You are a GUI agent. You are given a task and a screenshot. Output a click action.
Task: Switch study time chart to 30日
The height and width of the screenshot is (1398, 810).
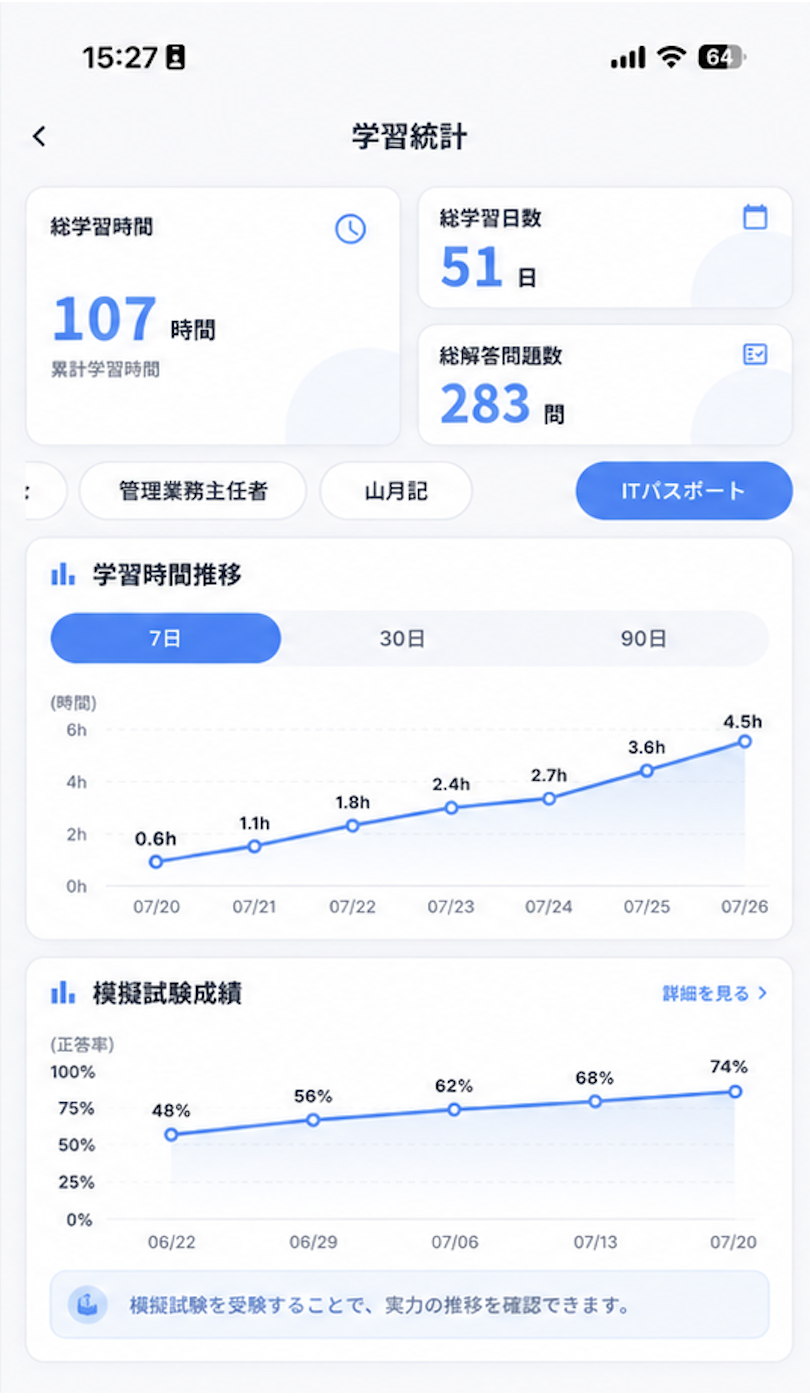(402, 638)
